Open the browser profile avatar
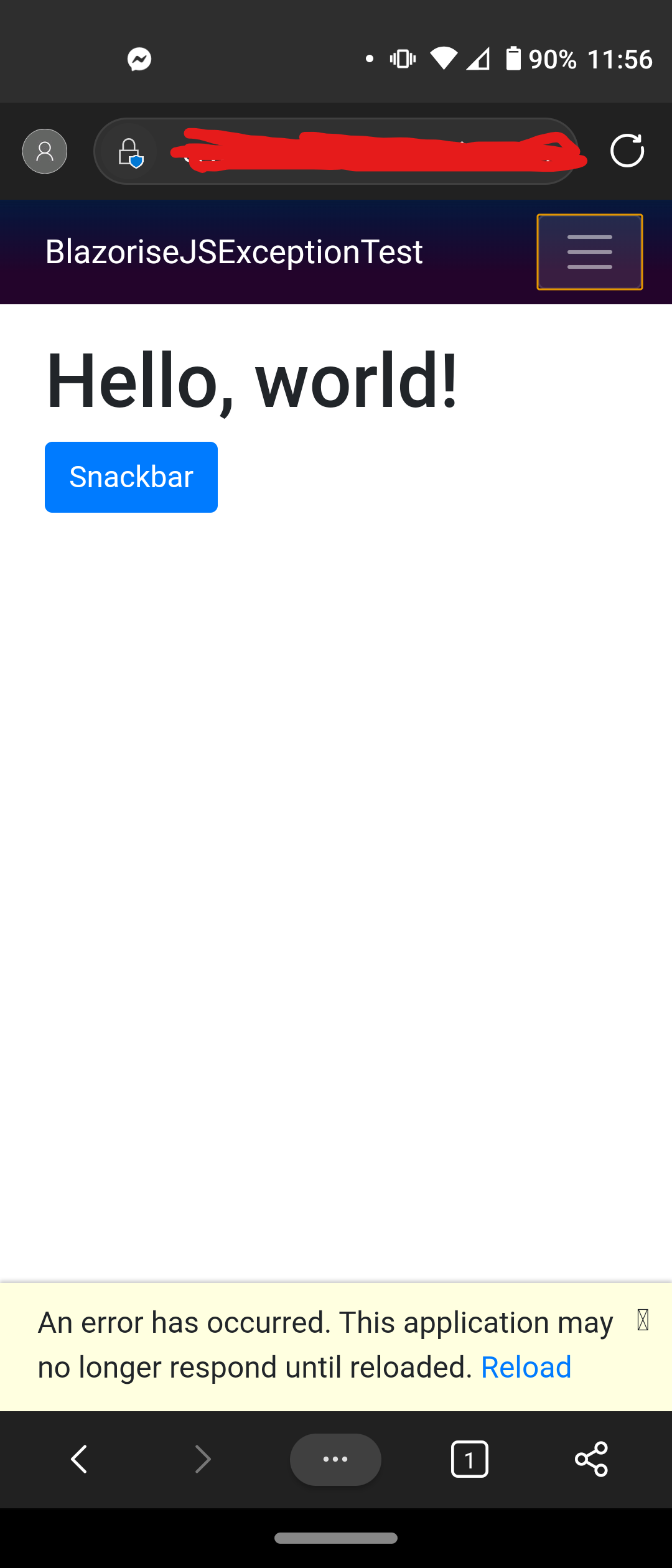 tap(44, 151)
